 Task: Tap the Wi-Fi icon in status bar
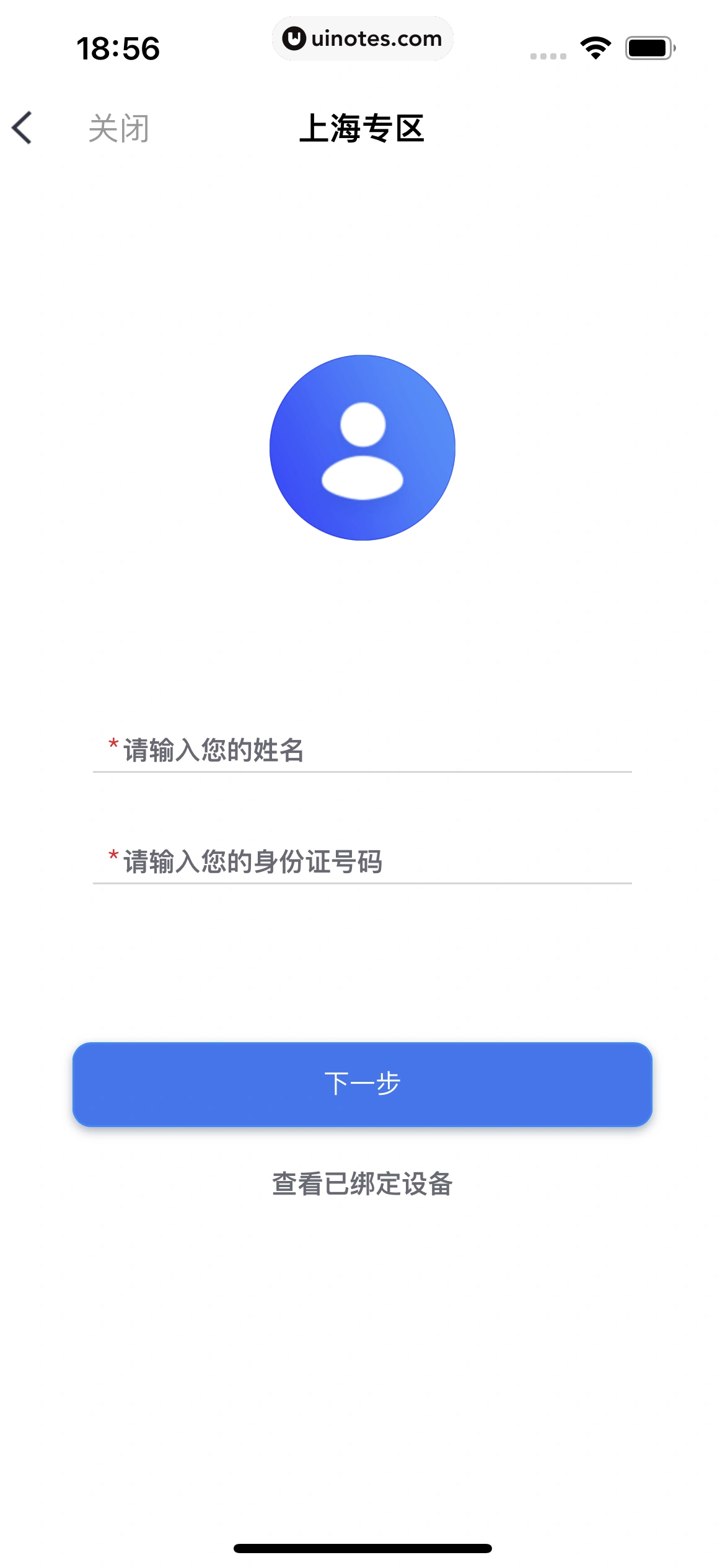click(x=594, y=48)
